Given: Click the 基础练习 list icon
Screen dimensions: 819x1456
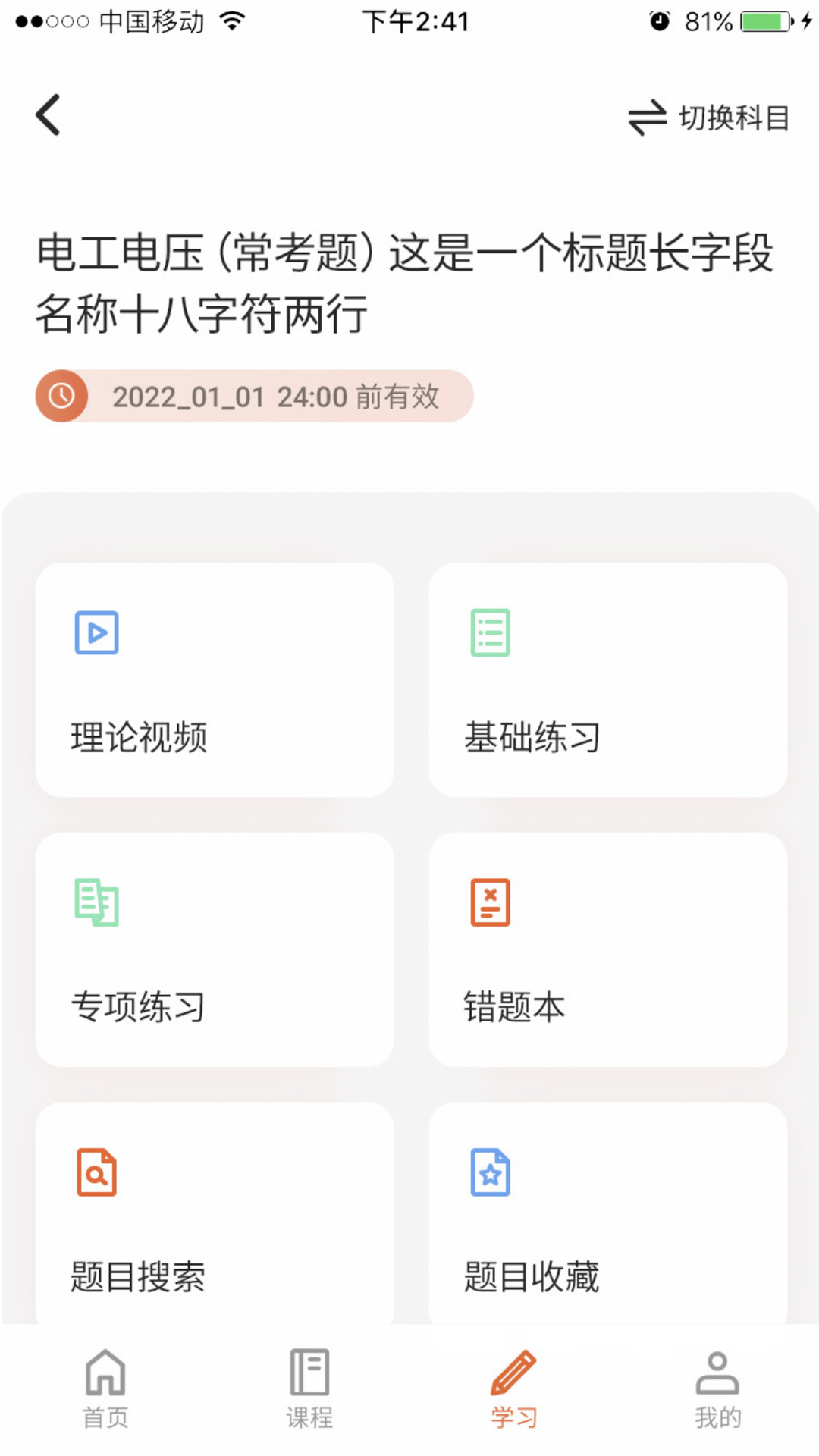Looking at the screenshot, I should click(490, 633).
